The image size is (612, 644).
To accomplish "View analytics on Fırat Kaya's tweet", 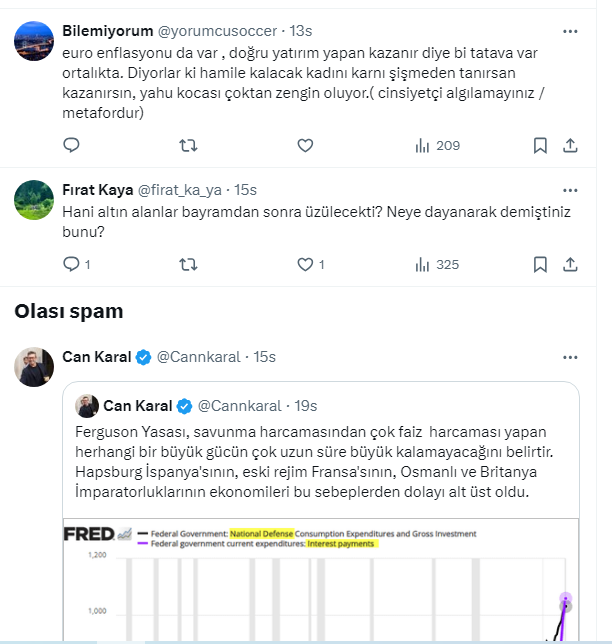I will (437, 265).
